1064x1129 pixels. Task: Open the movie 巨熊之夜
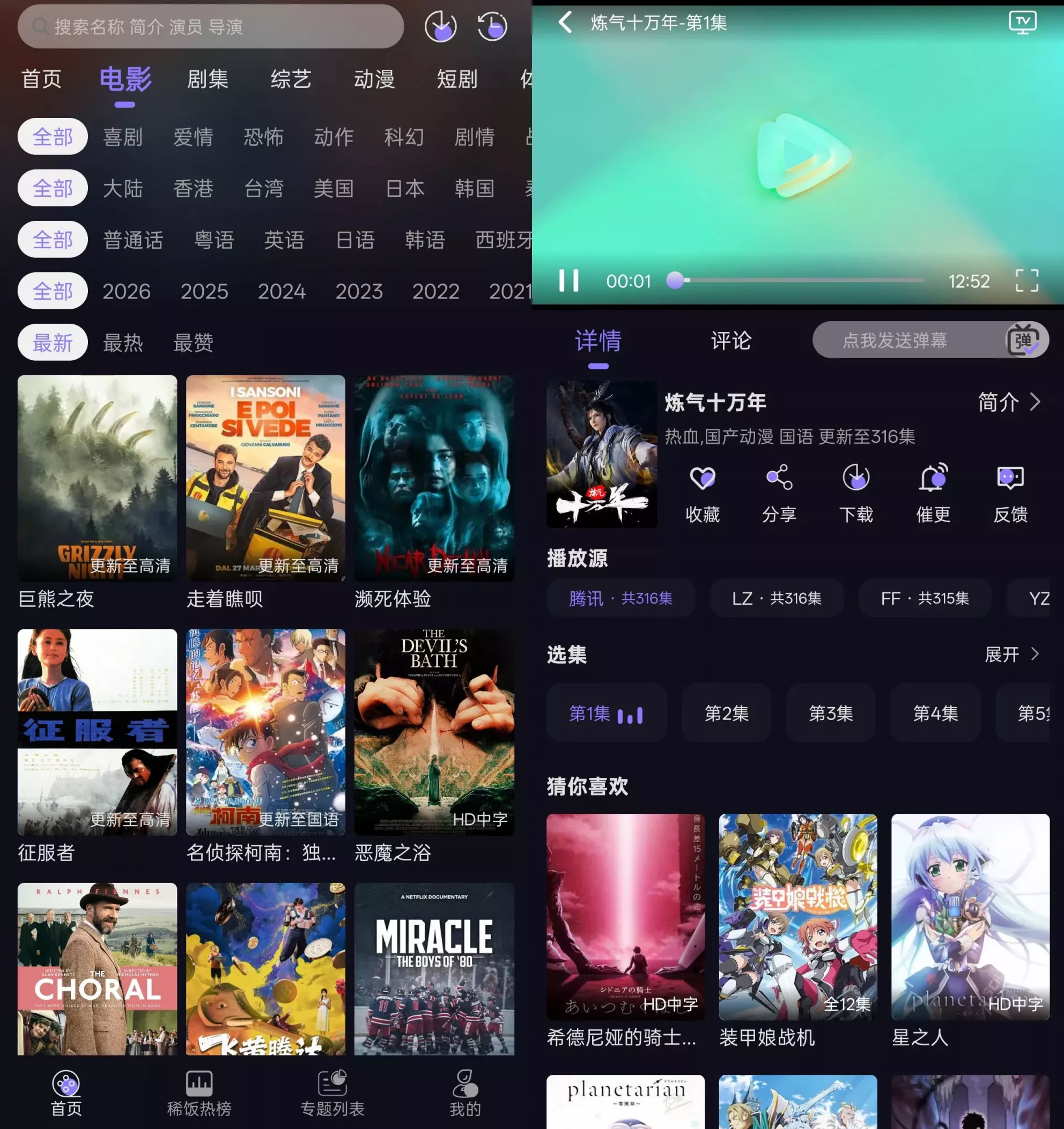pos(97,478)
